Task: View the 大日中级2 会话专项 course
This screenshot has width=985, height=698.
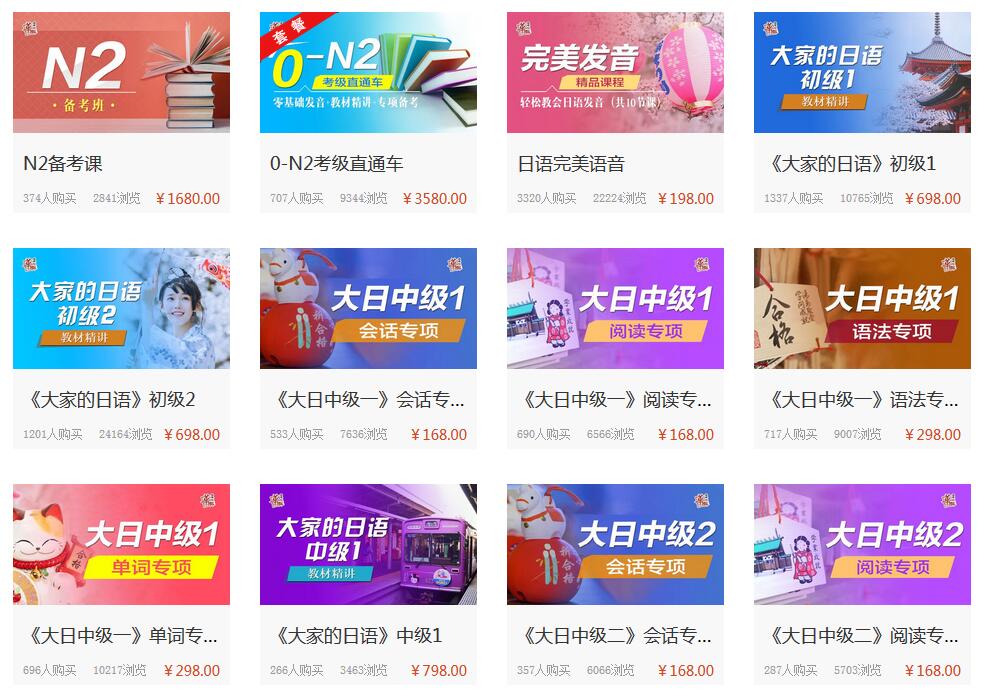Action: point(615,545)
